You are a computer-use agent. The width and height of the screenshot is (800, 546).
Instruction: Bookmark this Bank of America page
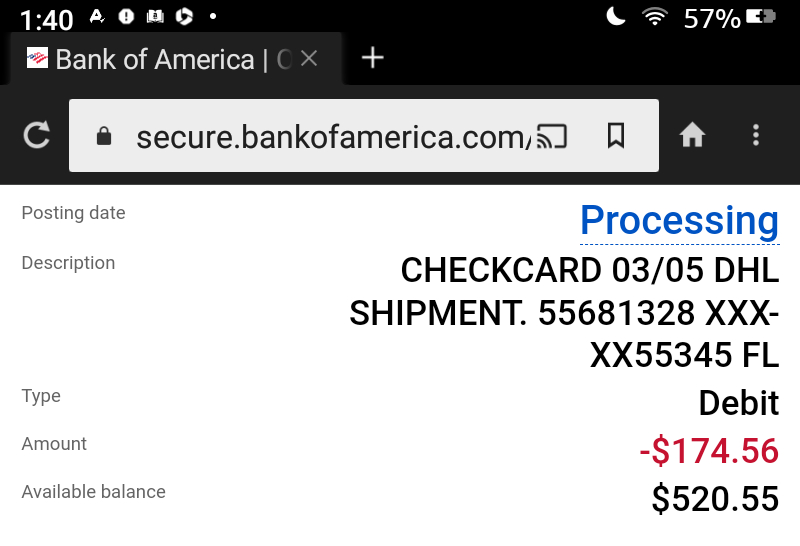coord(616,135)
